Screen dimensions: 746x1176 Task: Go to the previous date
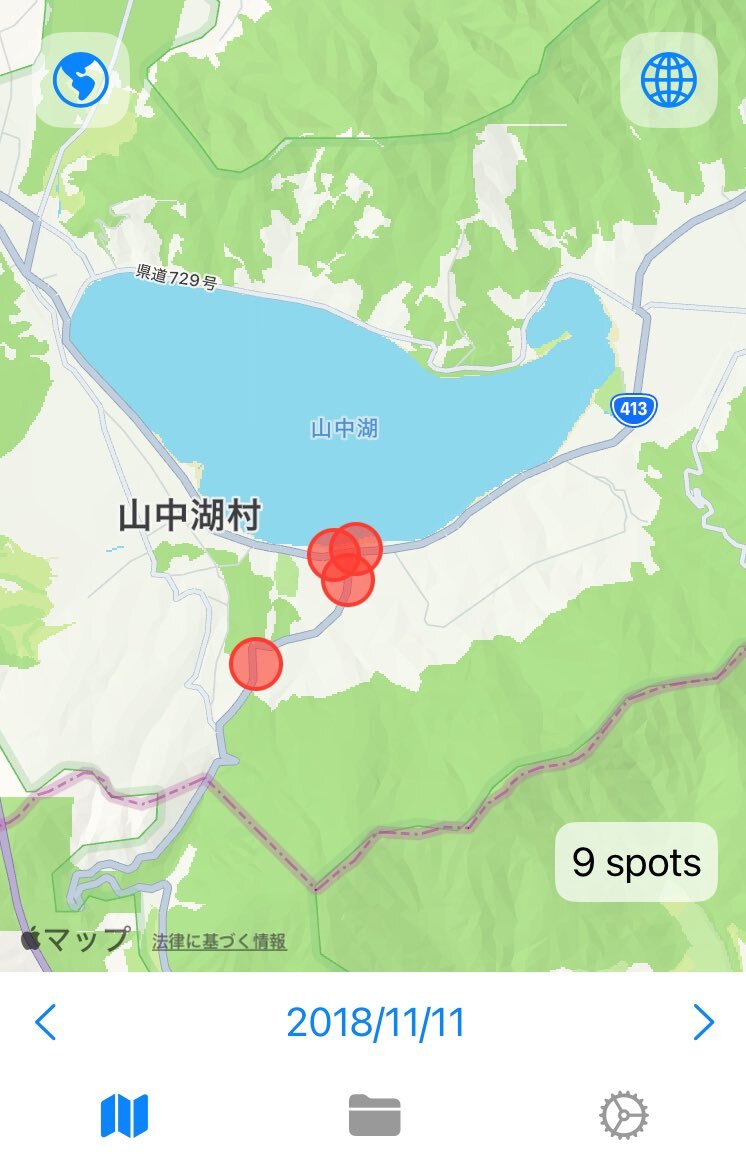coord(46,1022)
